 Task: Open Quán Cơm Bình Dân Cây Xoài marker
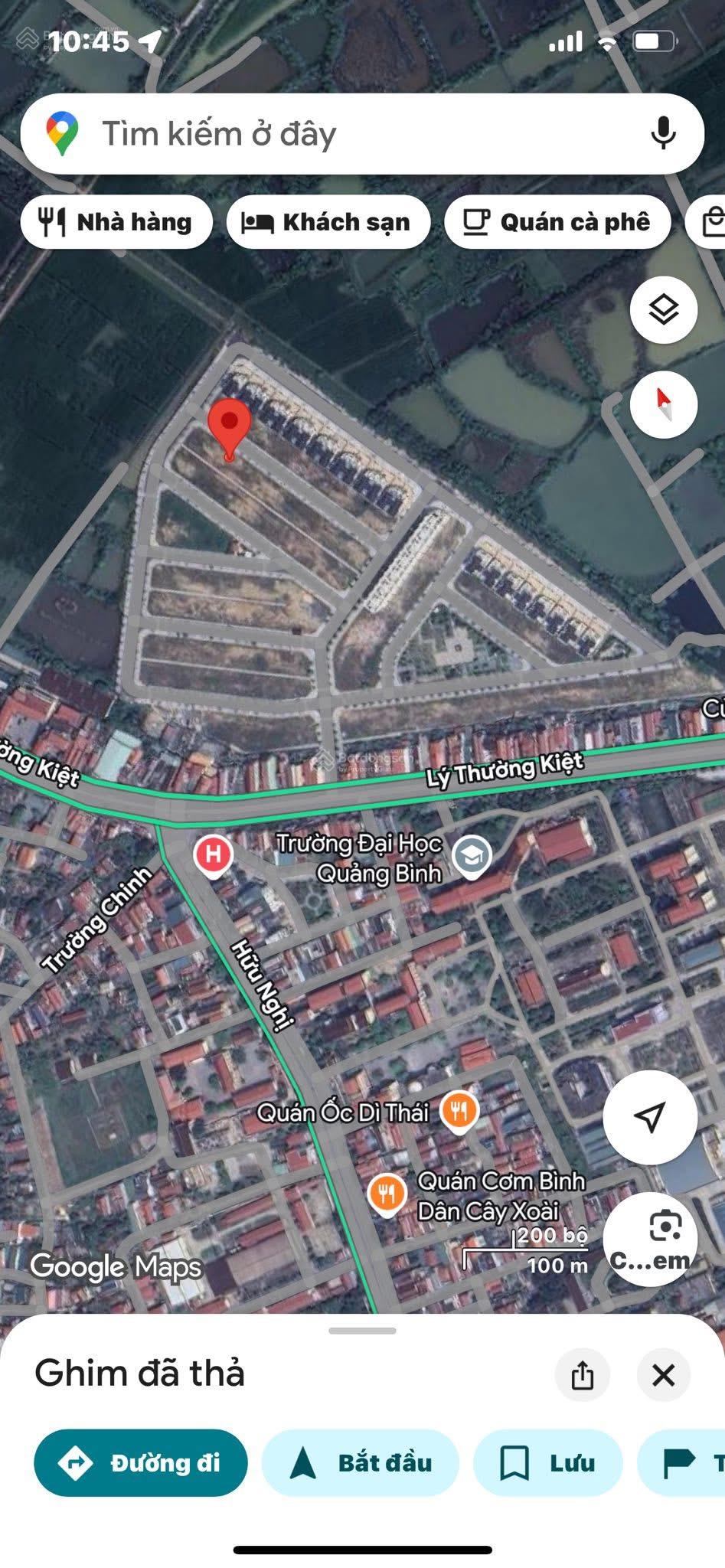pyautogui.click(x=387, y=1193)
